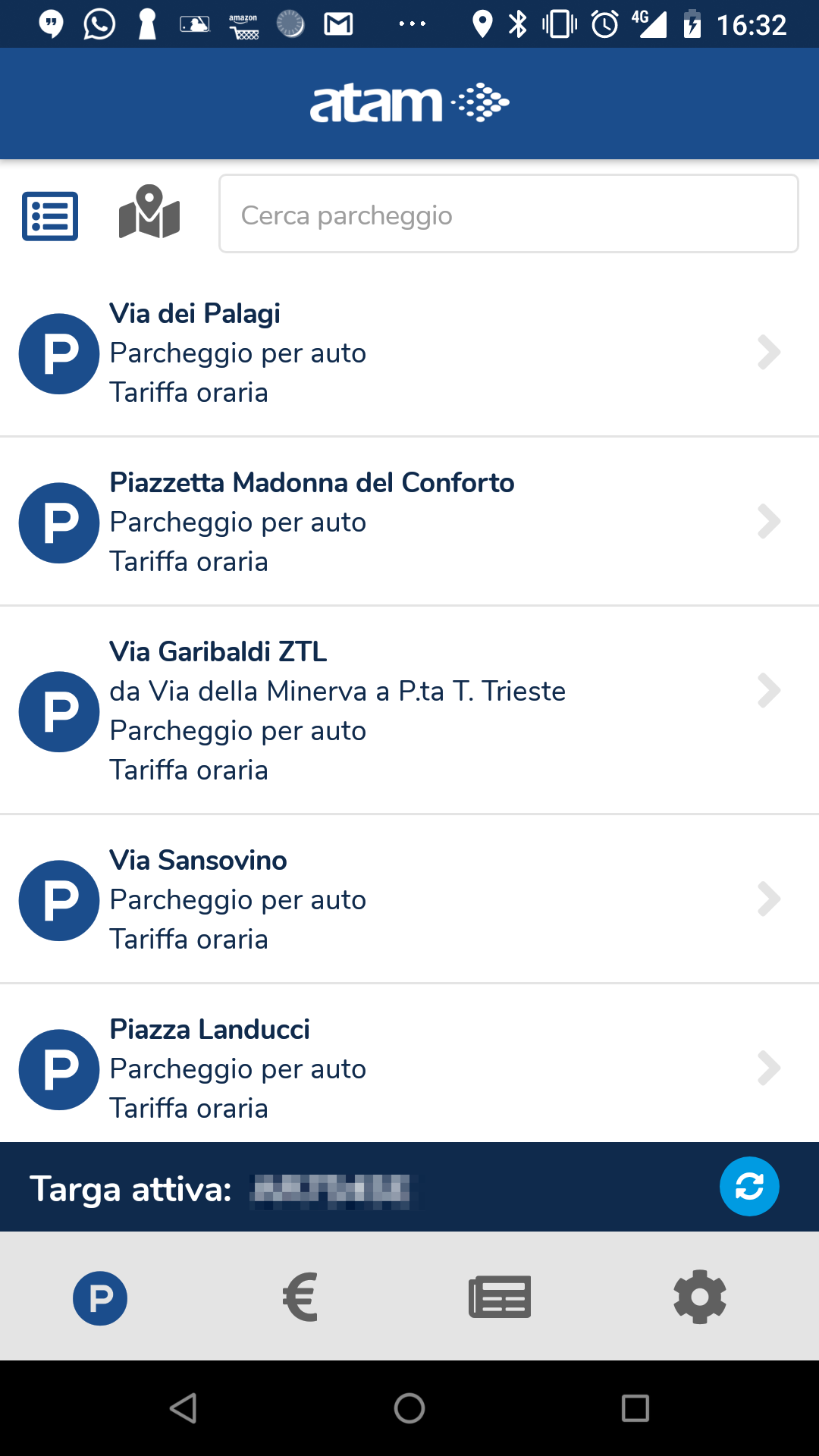Go to the system home screen
Screen dimensions: 819x1456
pyautogui.click(x=409, y=1408)
